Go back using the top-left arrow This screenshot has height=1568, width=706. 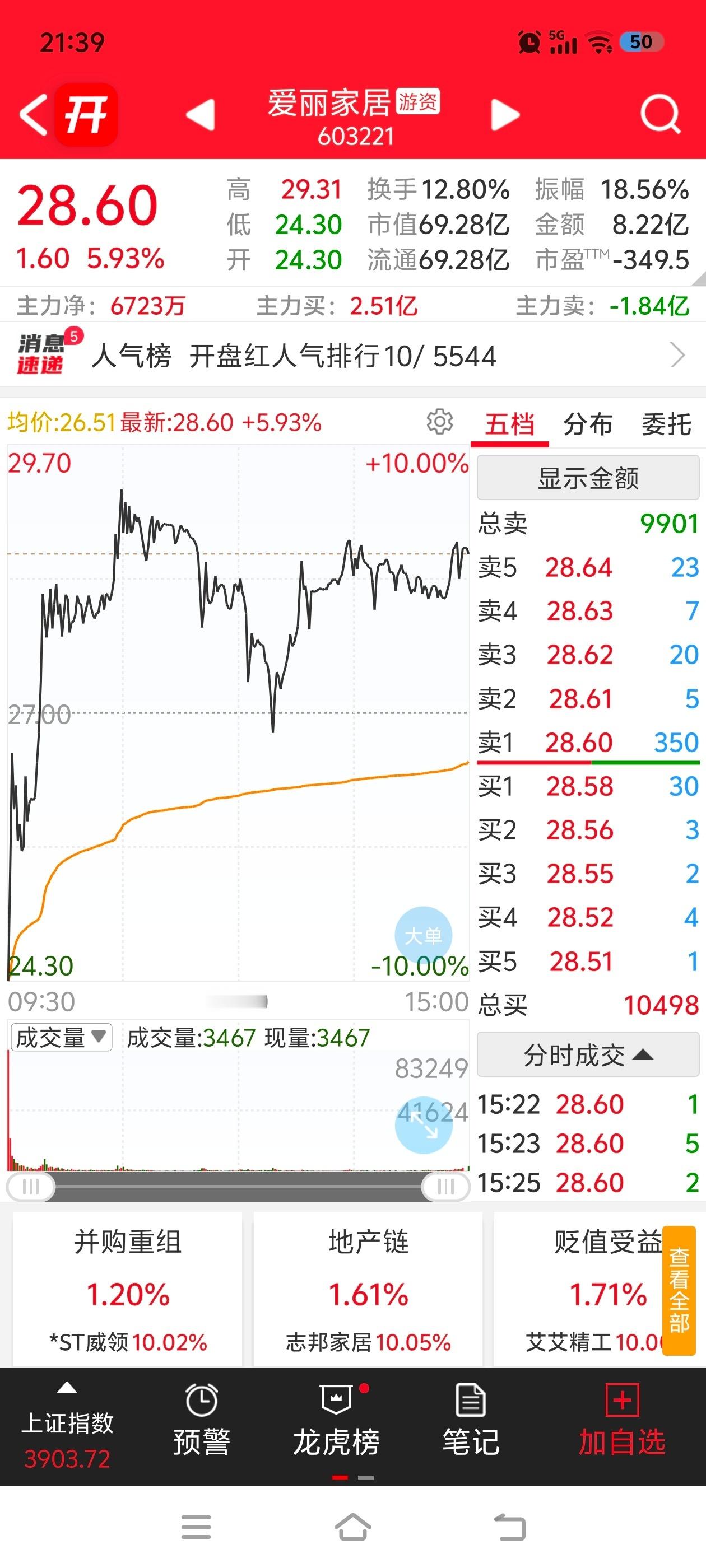tap(34, 114)
